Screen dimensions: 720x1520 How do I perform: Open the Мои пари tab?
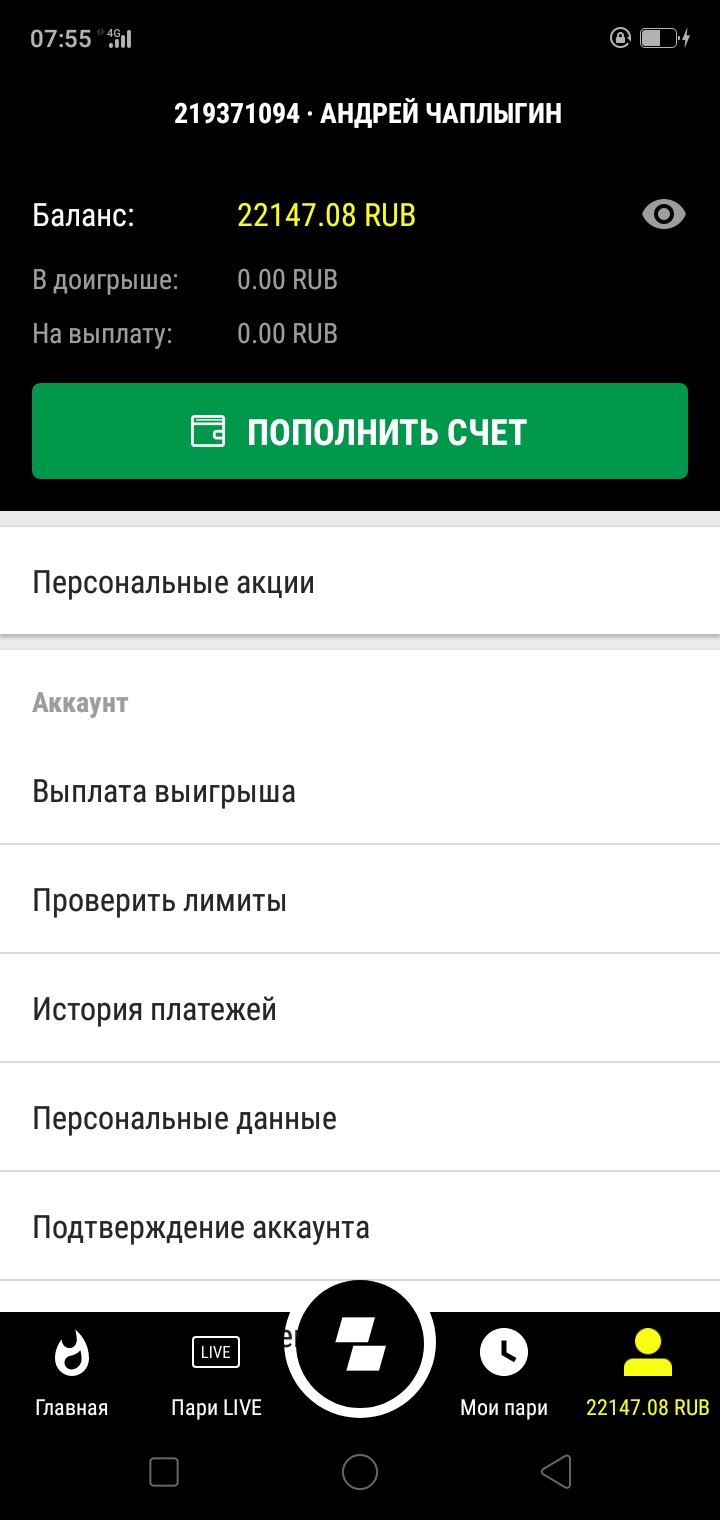pos(503,1375)
